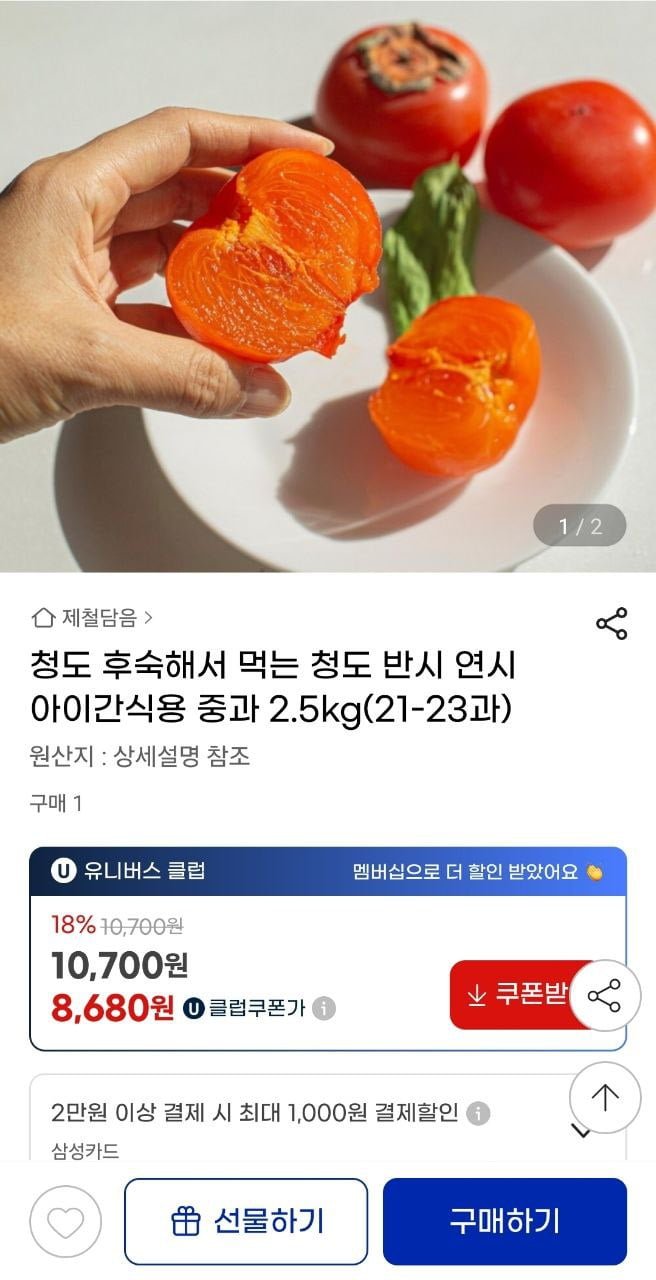This screenshot has height=1280, width=656.
Task: Open the floating share button
Action: (604, 995)
